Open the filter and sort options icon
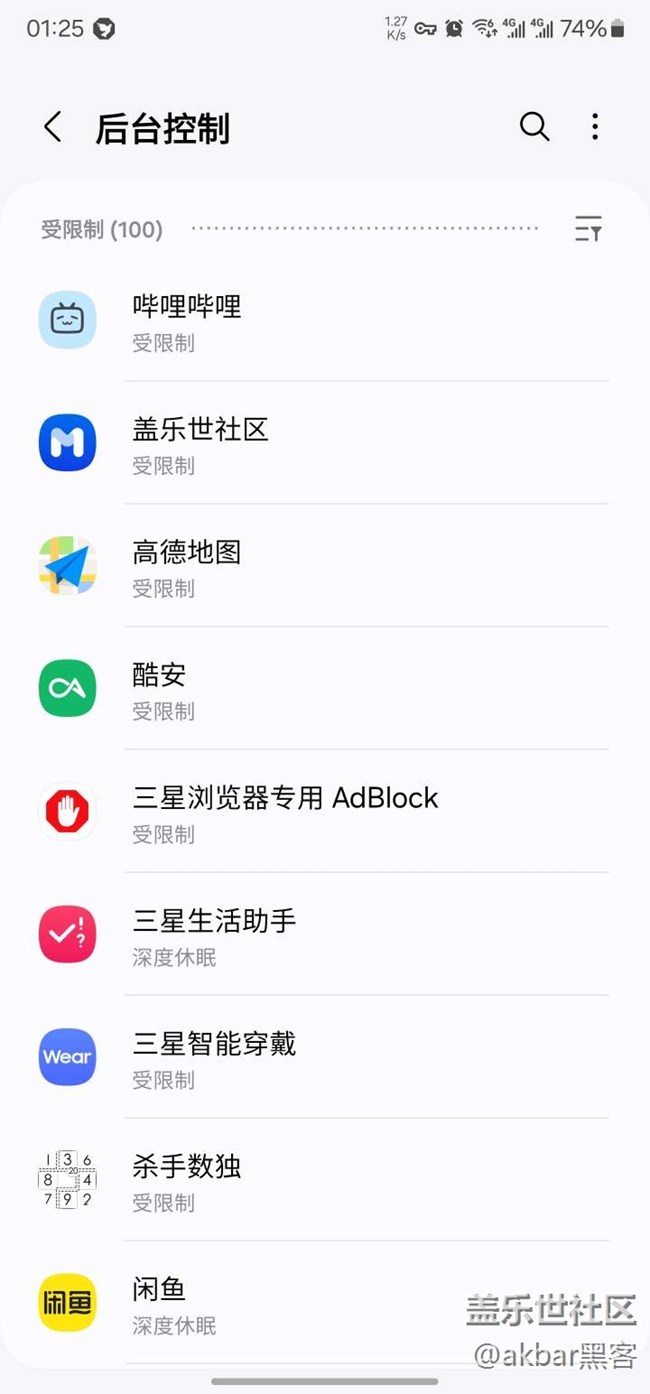The width and height of the screenshot is (650, 1394). click(588, 229)
